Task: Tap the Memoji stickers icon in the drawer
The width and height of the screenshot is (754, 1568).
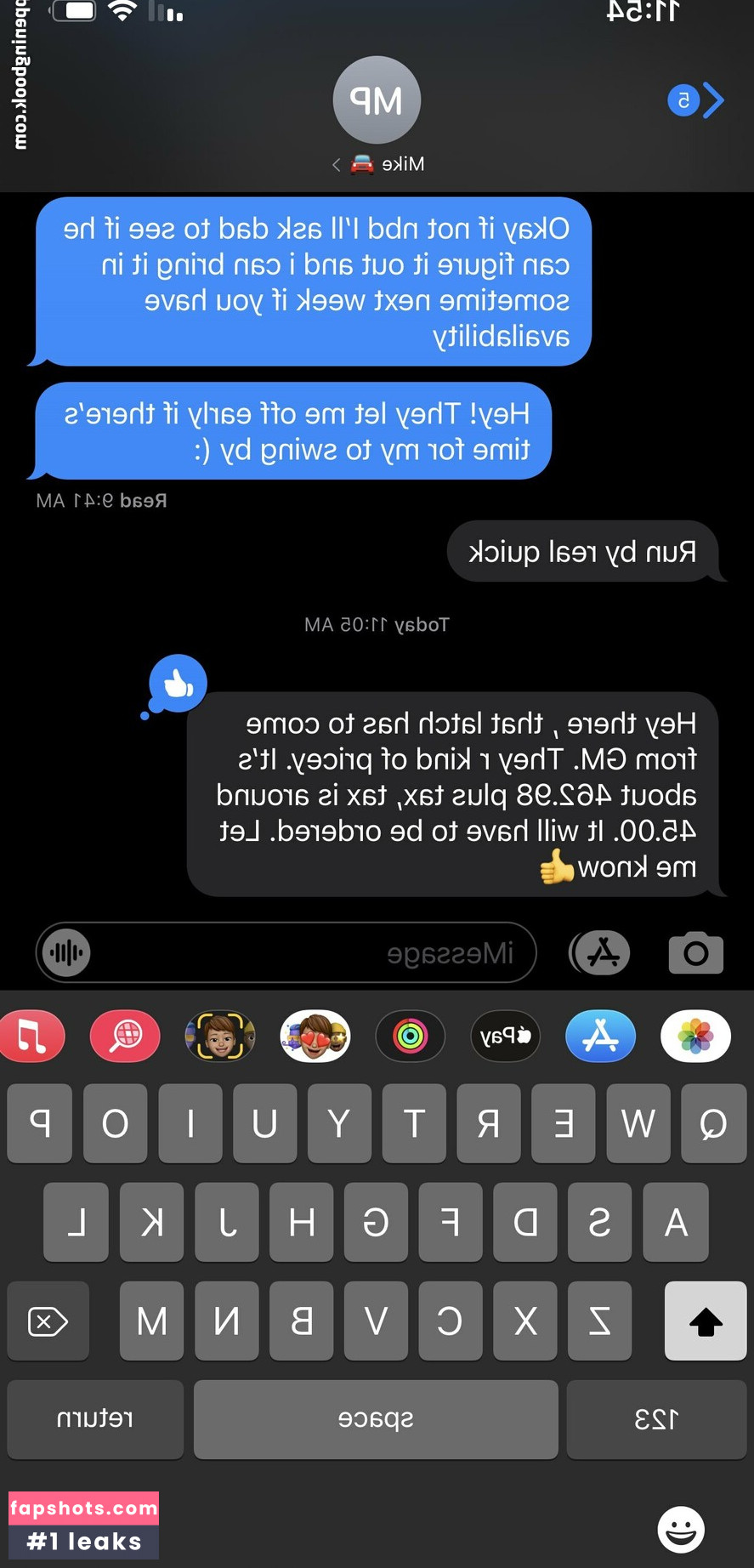Action: (x=315, y=1037)
